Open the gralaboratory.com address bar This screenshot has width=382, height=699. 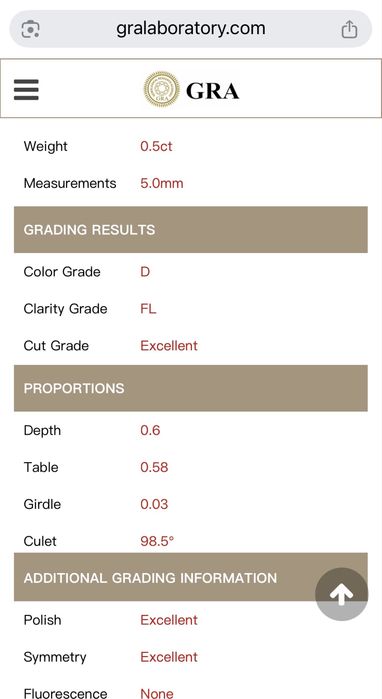pos(191,29)
